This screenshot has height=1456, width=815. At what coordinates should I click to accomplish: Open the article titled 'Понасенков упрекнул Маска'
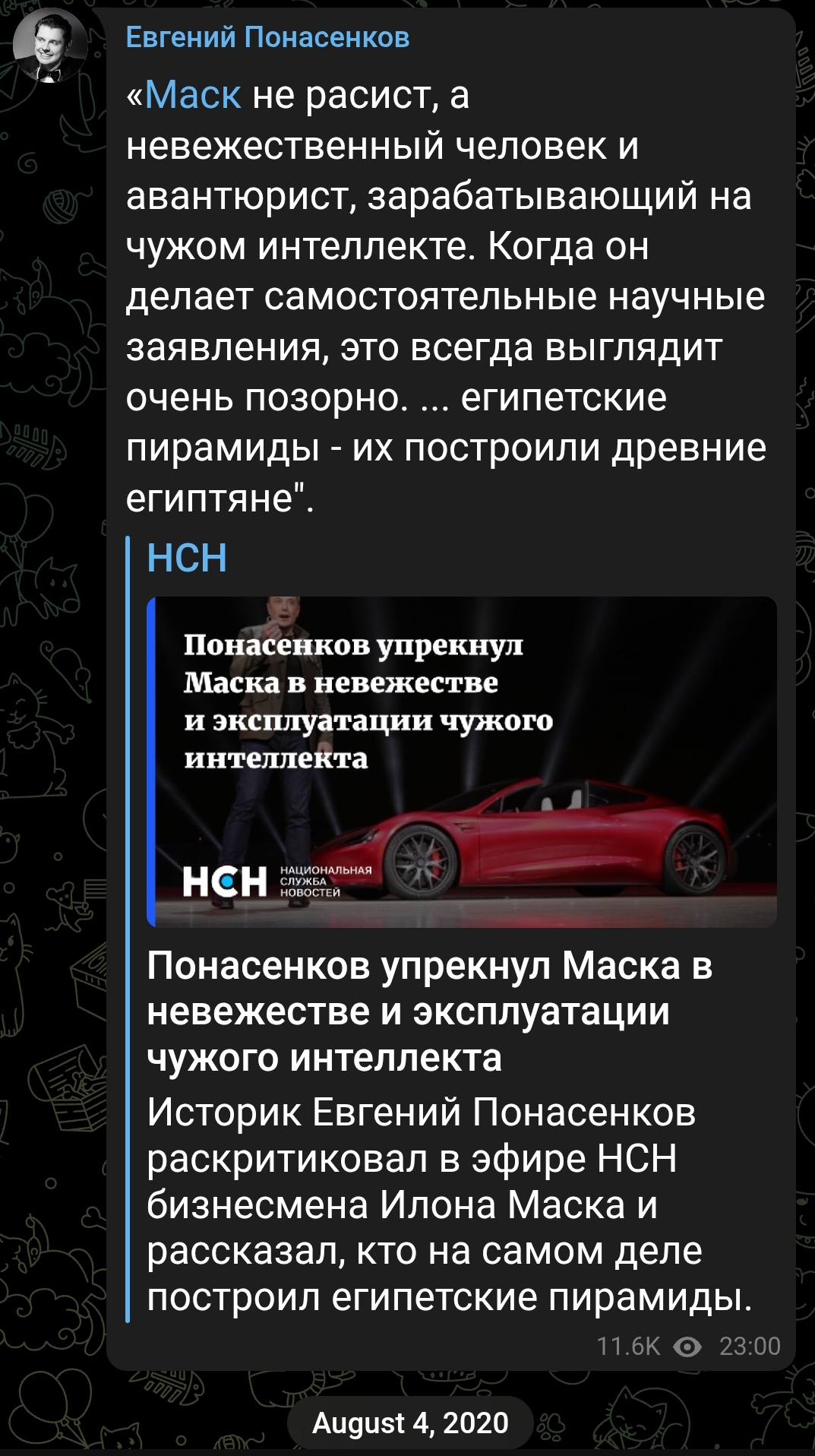[x=430, y=1011]
